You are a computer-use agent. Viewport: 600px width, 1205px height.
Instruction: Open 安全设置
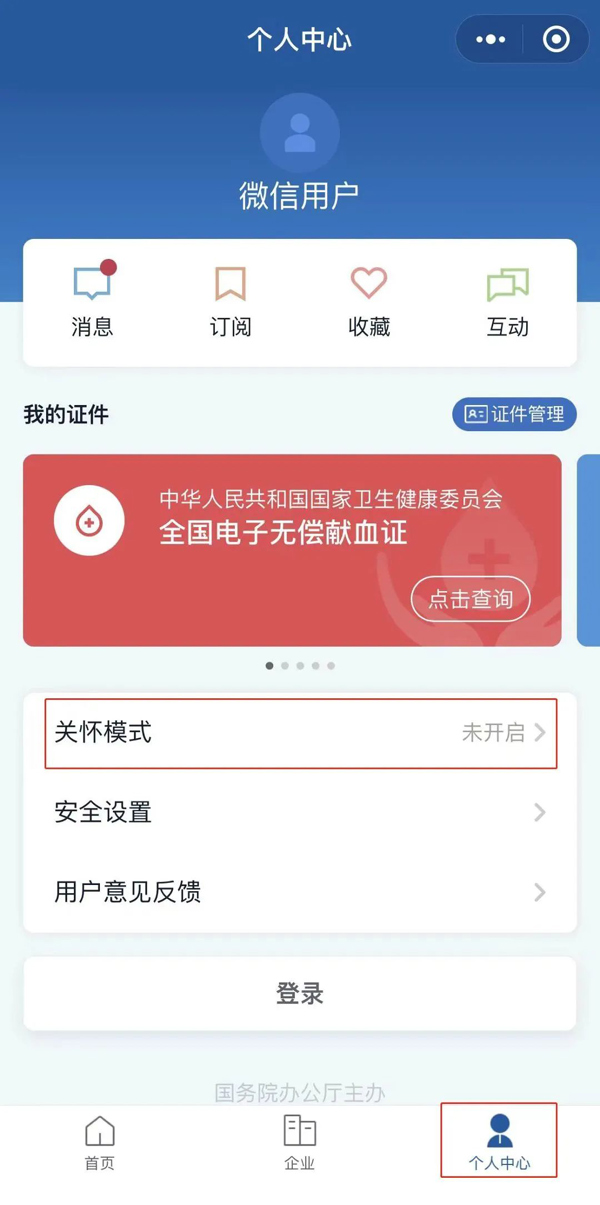coord(300,812)
